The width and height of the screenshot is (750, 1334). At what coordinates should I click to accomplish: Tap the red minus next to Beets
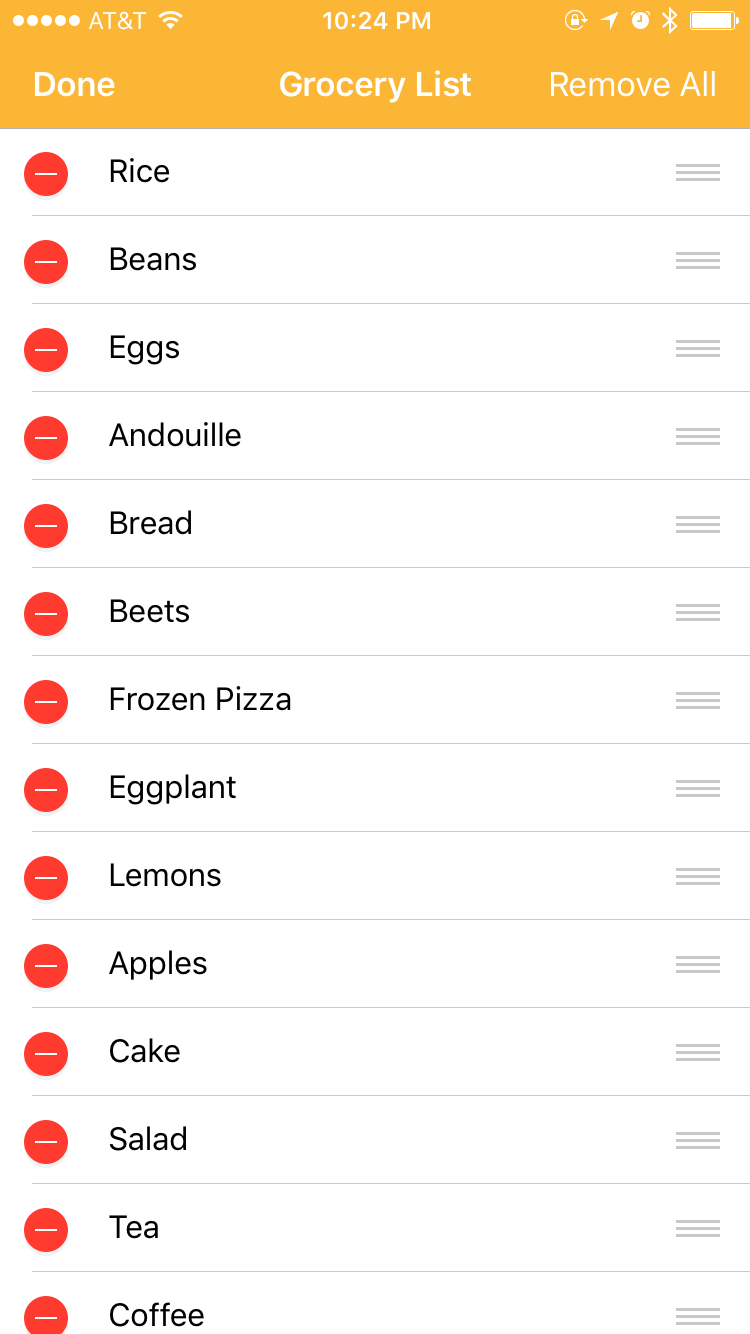click(x=46, y=614)
